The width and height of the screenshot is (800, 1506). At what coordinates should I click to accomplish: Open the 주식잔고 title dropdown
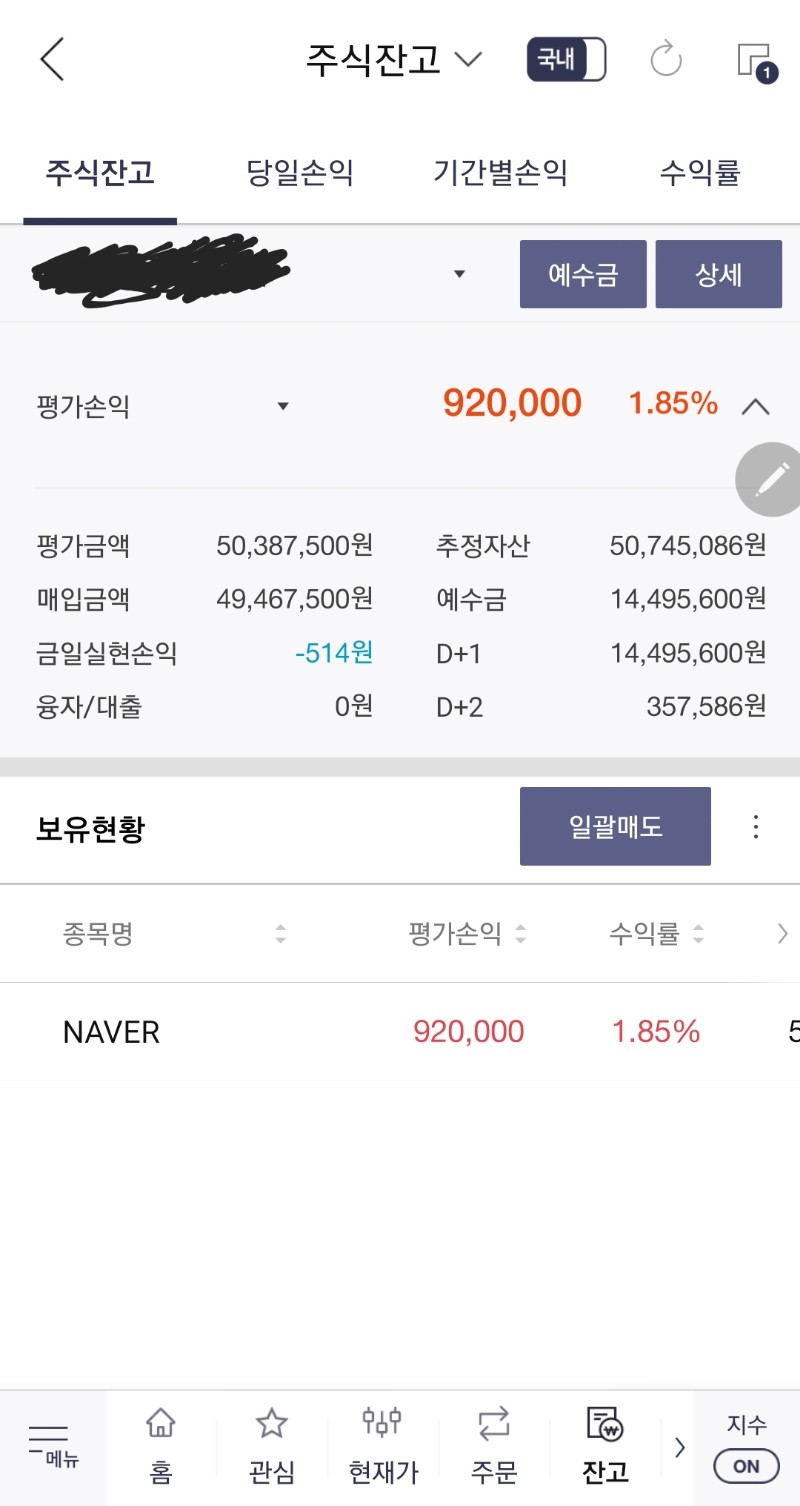point(394,60)
